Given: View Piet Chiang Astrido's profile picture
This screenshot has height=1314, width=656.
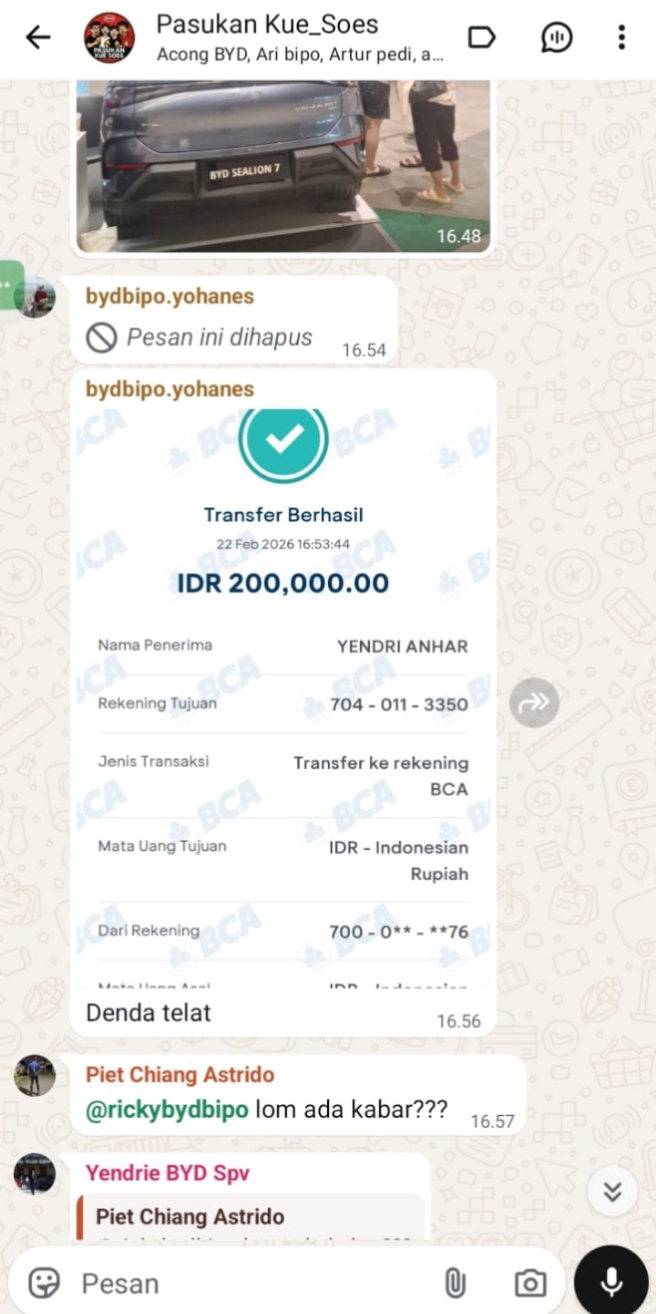Looking at the screenshot, I should [x=35, y=1075].
